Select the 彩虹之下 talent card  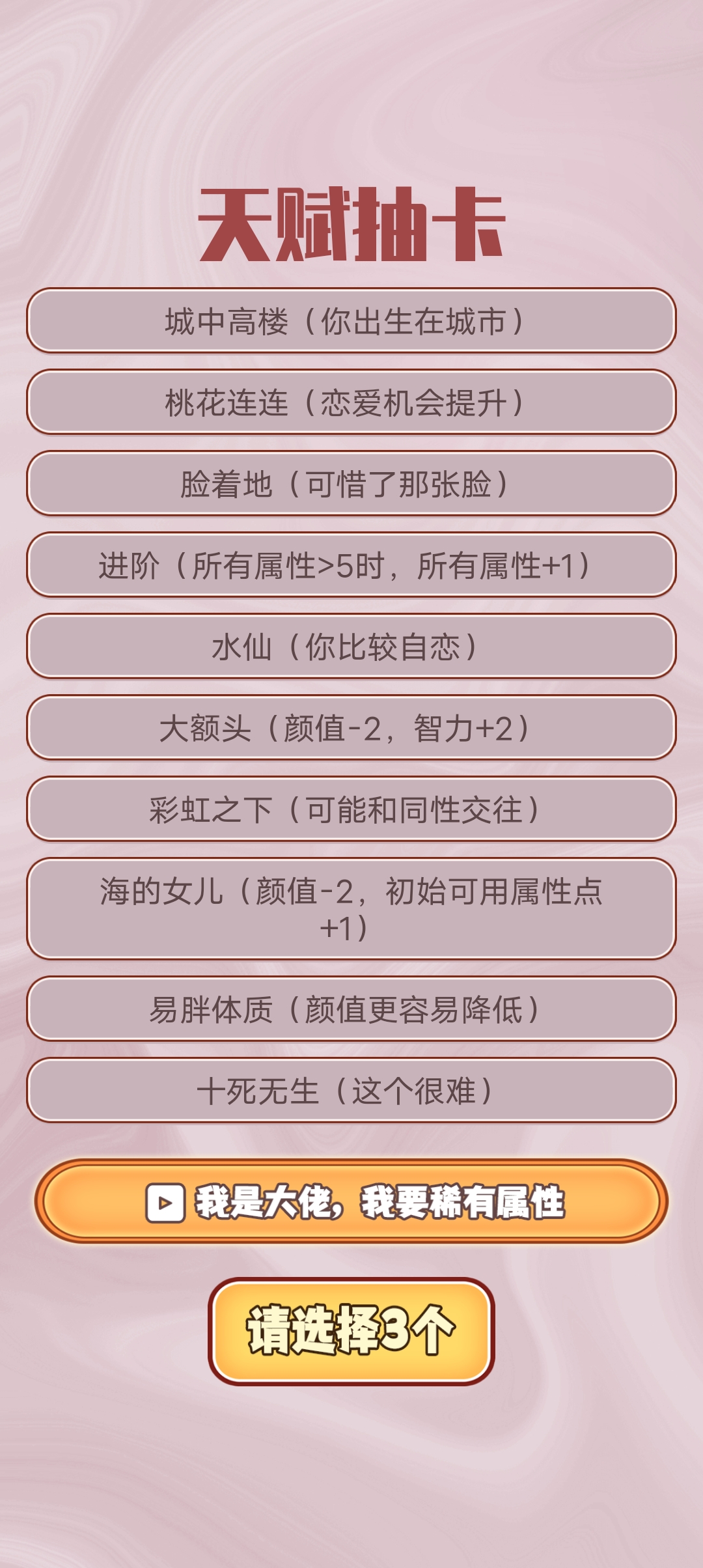(x=351, y=809)
